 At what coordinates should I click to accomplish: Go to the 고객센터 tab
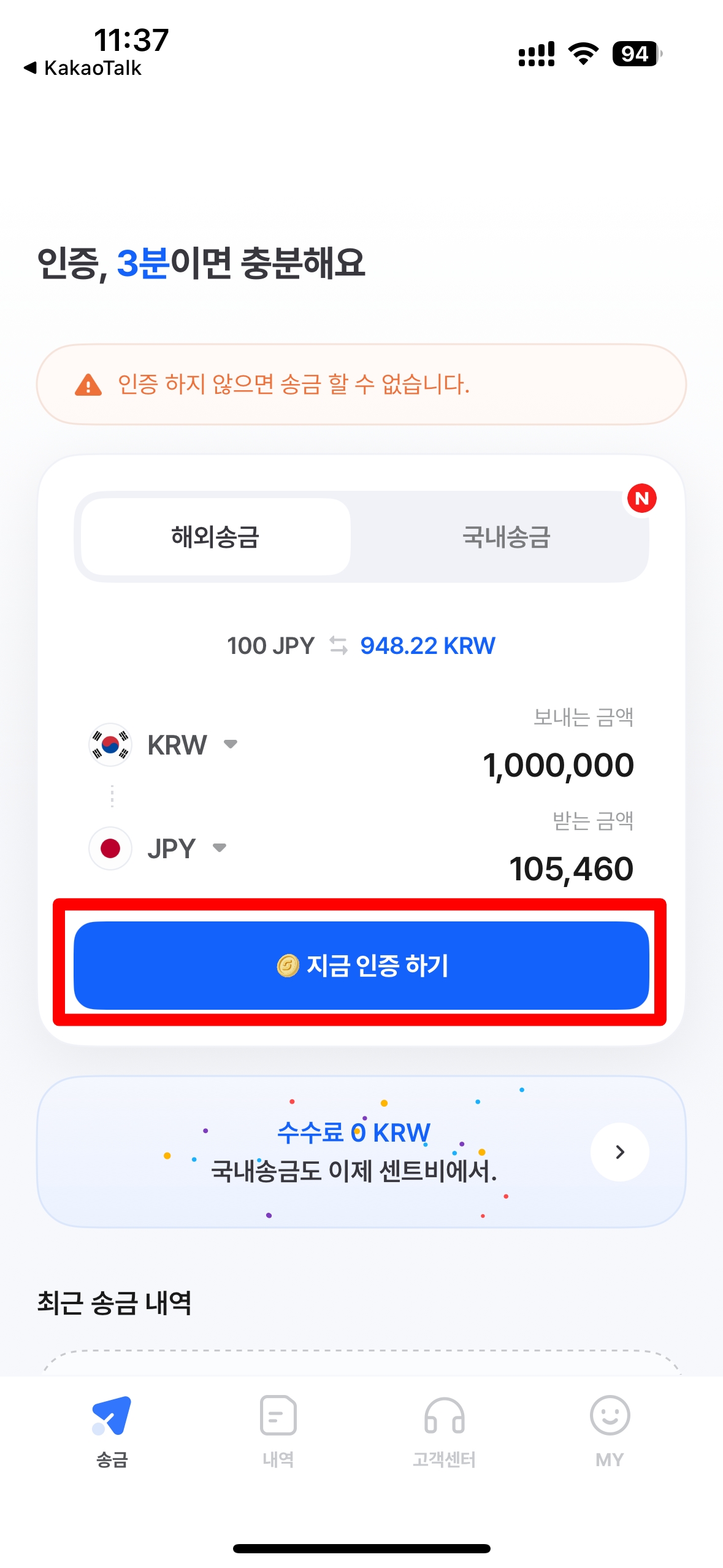click(x=444, y=1431)
